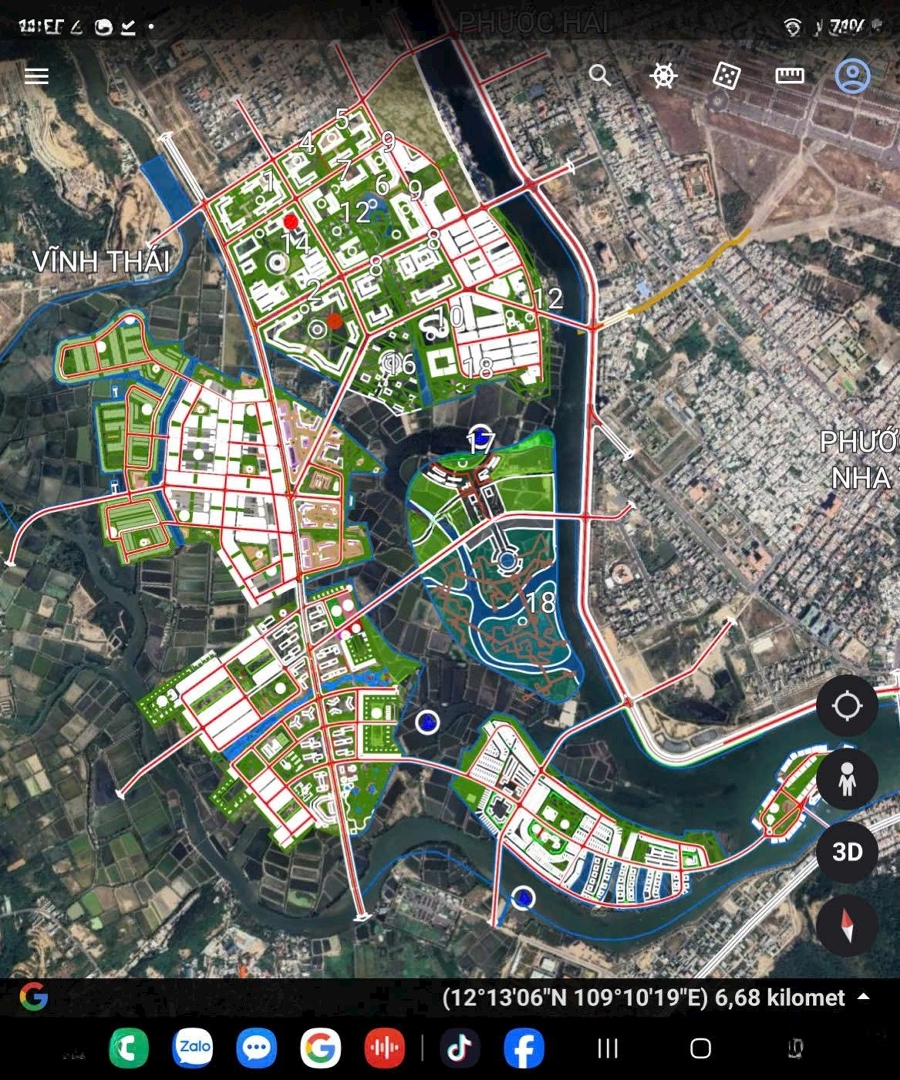Viewport: 900px width, 1080px height.
Task: Toggle the 3D view button
Action: [847, 852]
